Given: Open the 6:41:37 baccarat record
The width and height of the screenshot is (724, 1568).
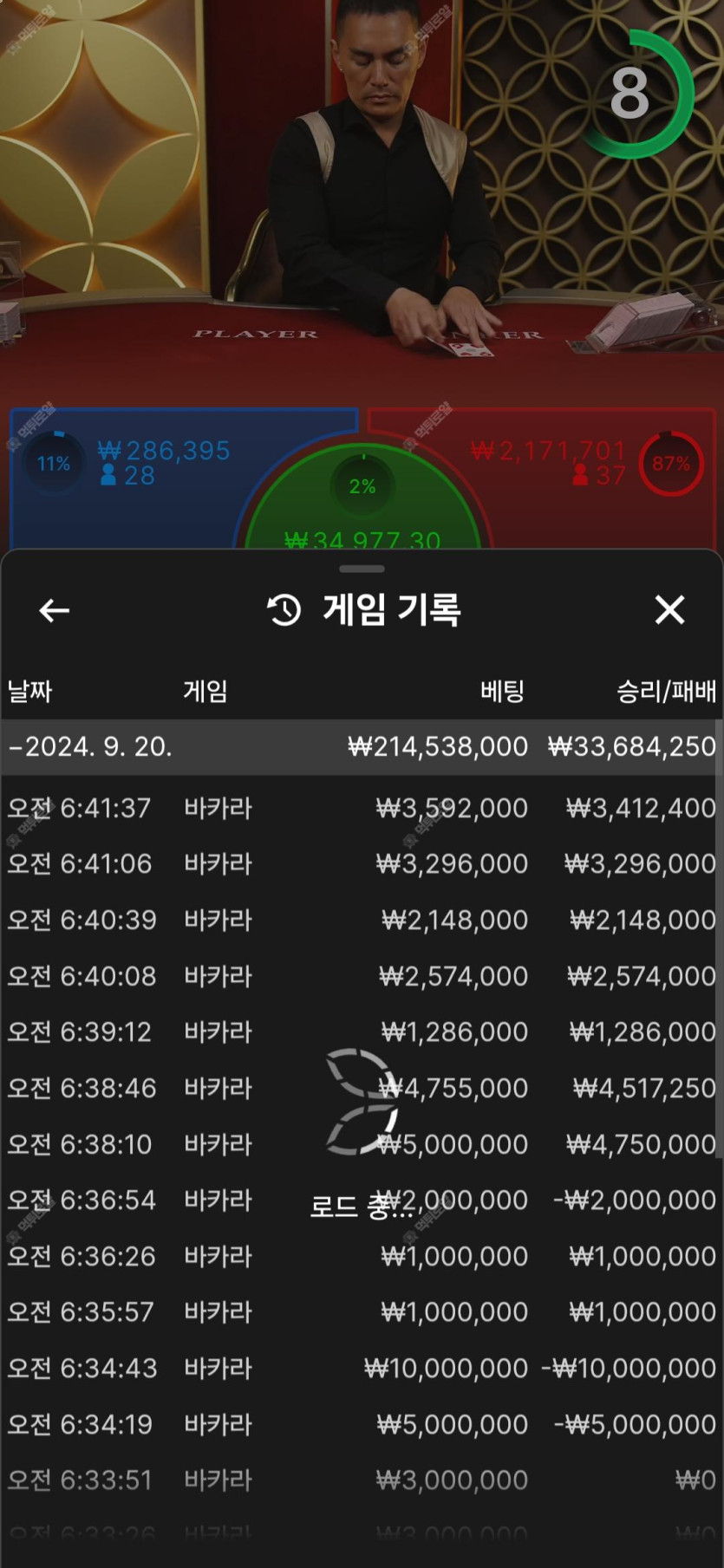Looking at the screenshot, I should pyautogui.click(x=361, y=808).
